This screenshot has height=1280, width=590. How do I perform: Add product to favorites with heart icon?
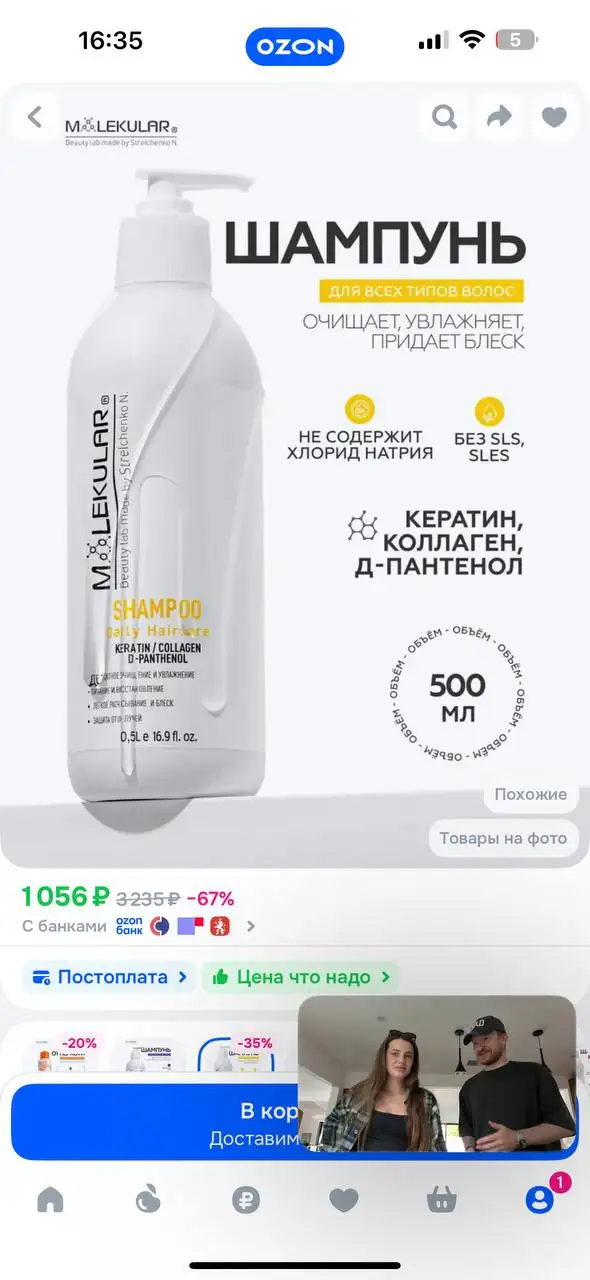[x=554, y=117]
